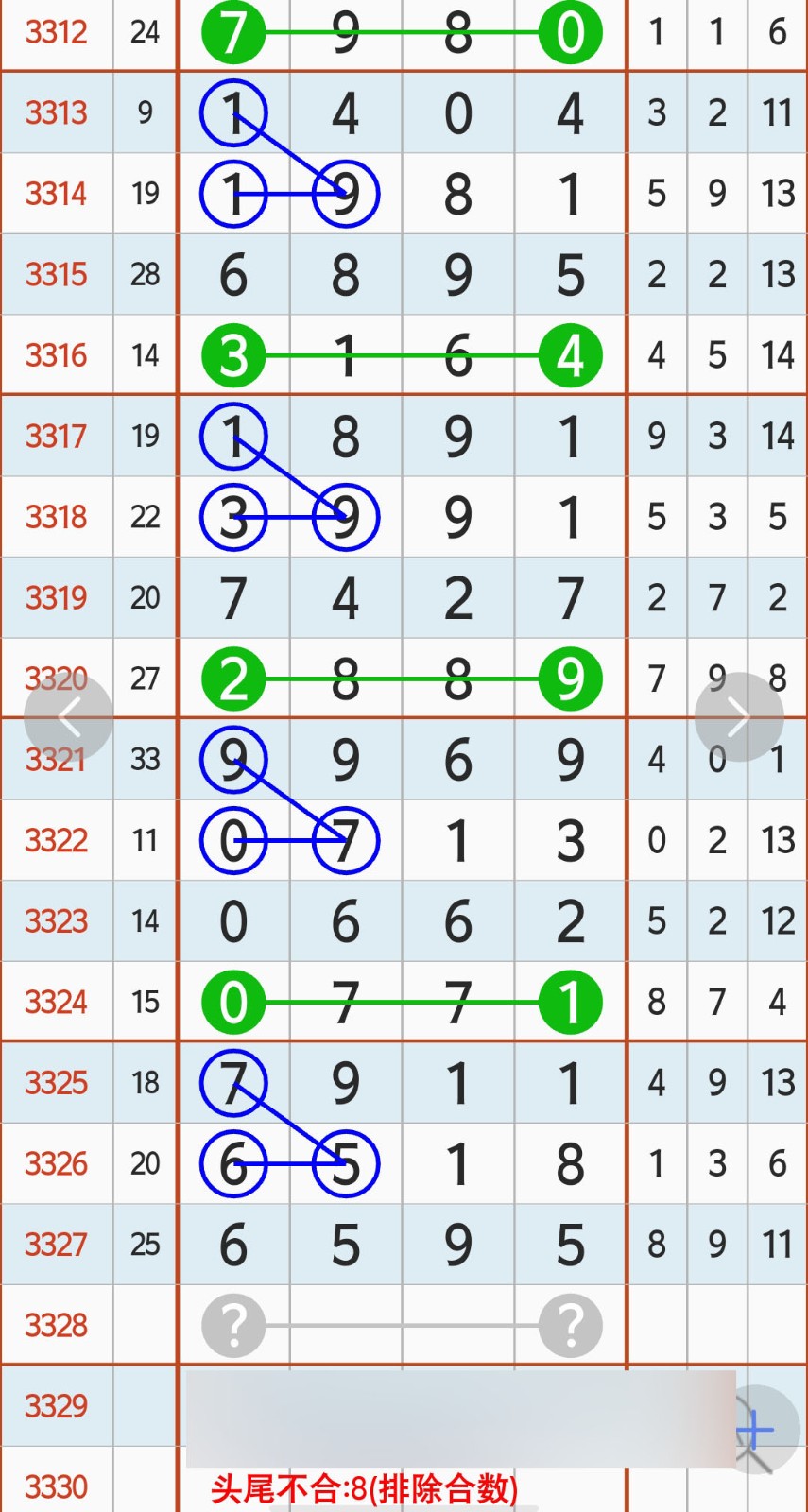Go to the next image with right arrow
This screenshot has width=808, height=1512.
(739, 717)
